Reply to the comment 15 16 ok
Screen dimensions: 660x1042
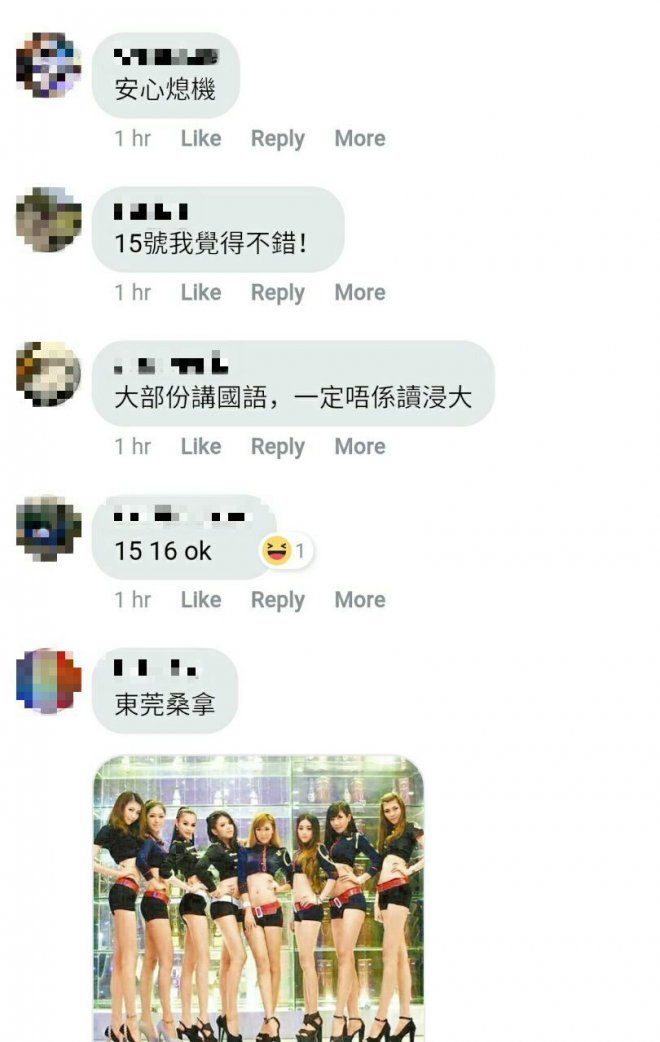click(277, 600)
